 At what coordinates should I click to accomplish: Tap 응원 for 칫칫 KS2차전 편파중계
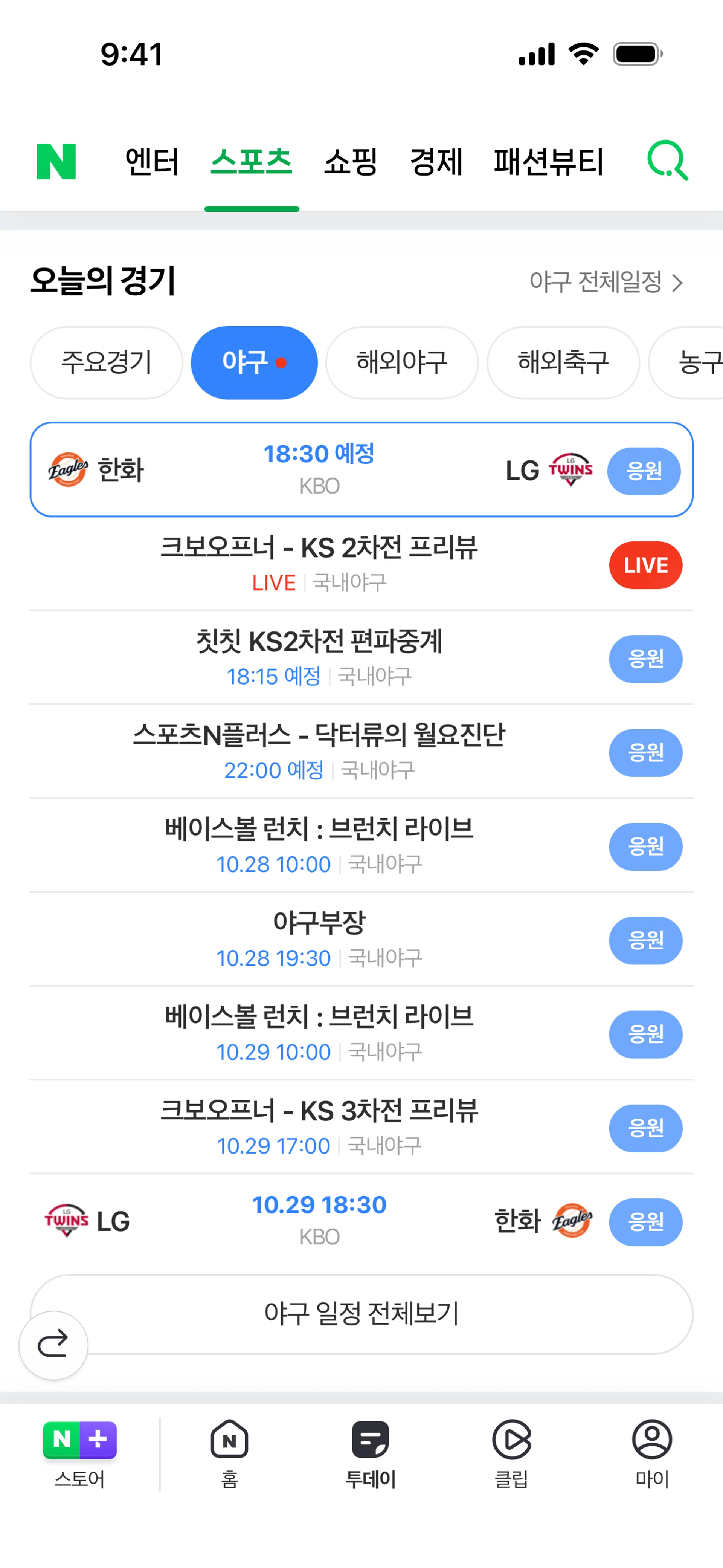tap(645, 659)
